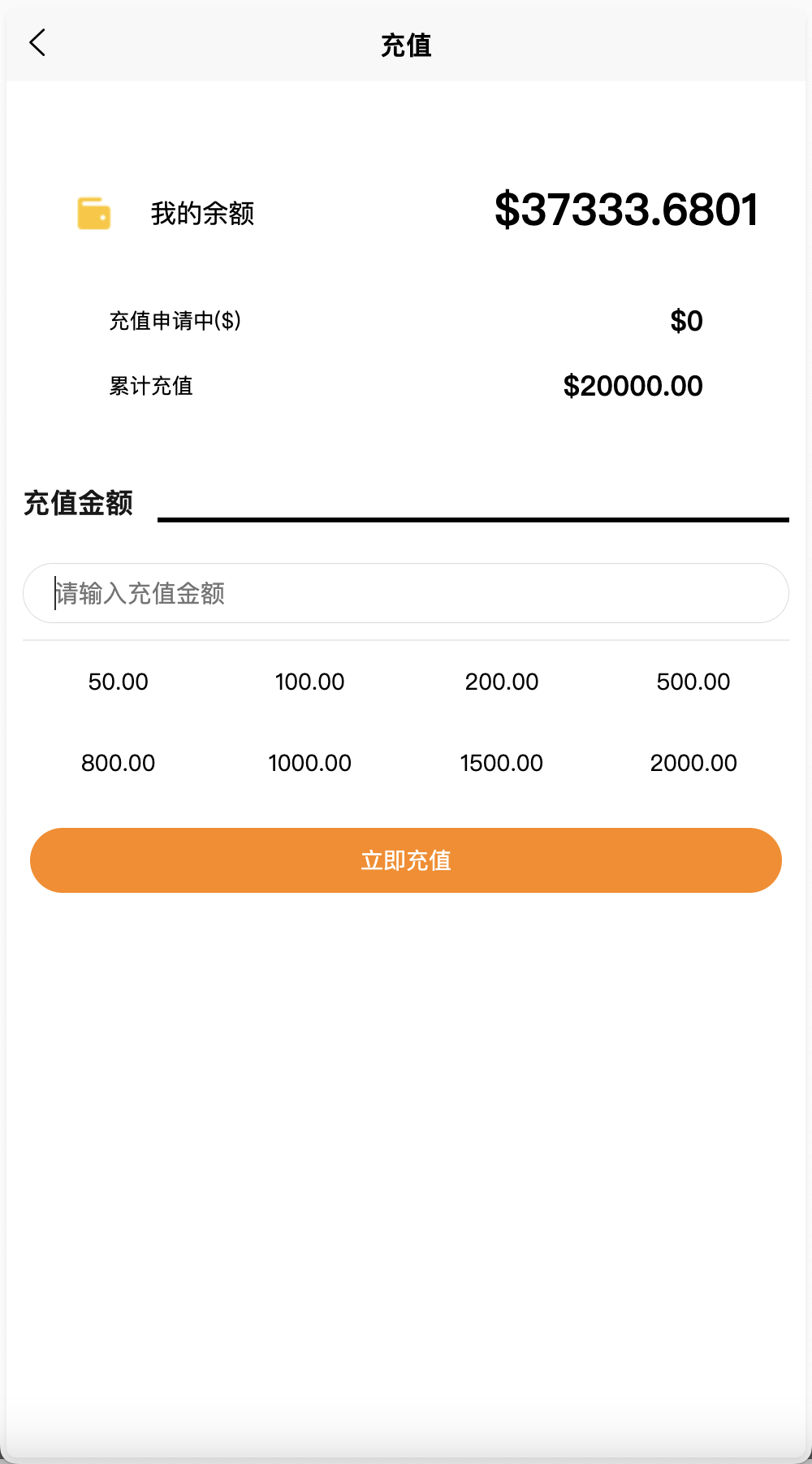812x1464 pixels.
Task: Click the $37333.6801 balance amount
Action: point(626,209)
